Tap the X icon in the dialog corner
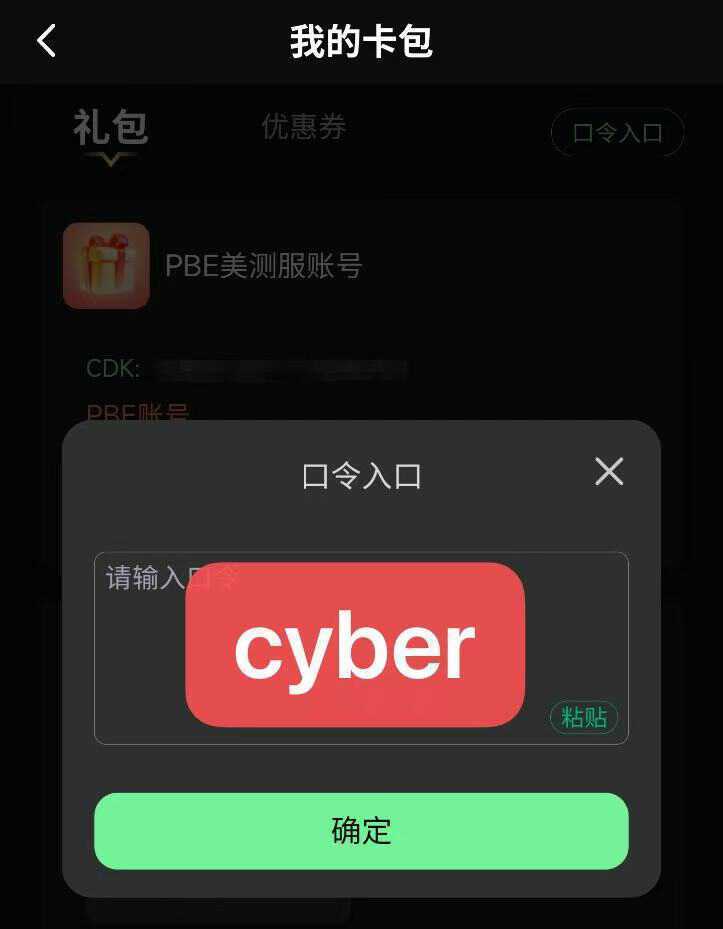The image size is (723, 929). click(x=608, y=471)
